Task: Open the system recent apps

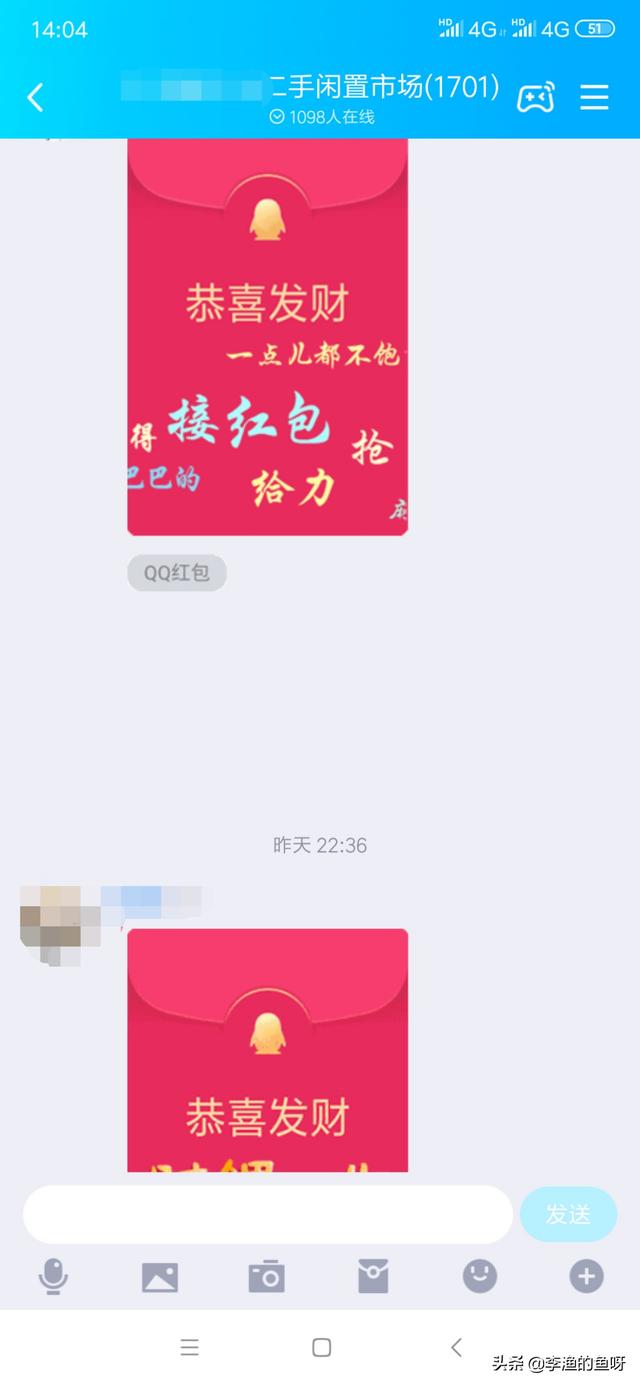Action: click(x=190, y=1347)
